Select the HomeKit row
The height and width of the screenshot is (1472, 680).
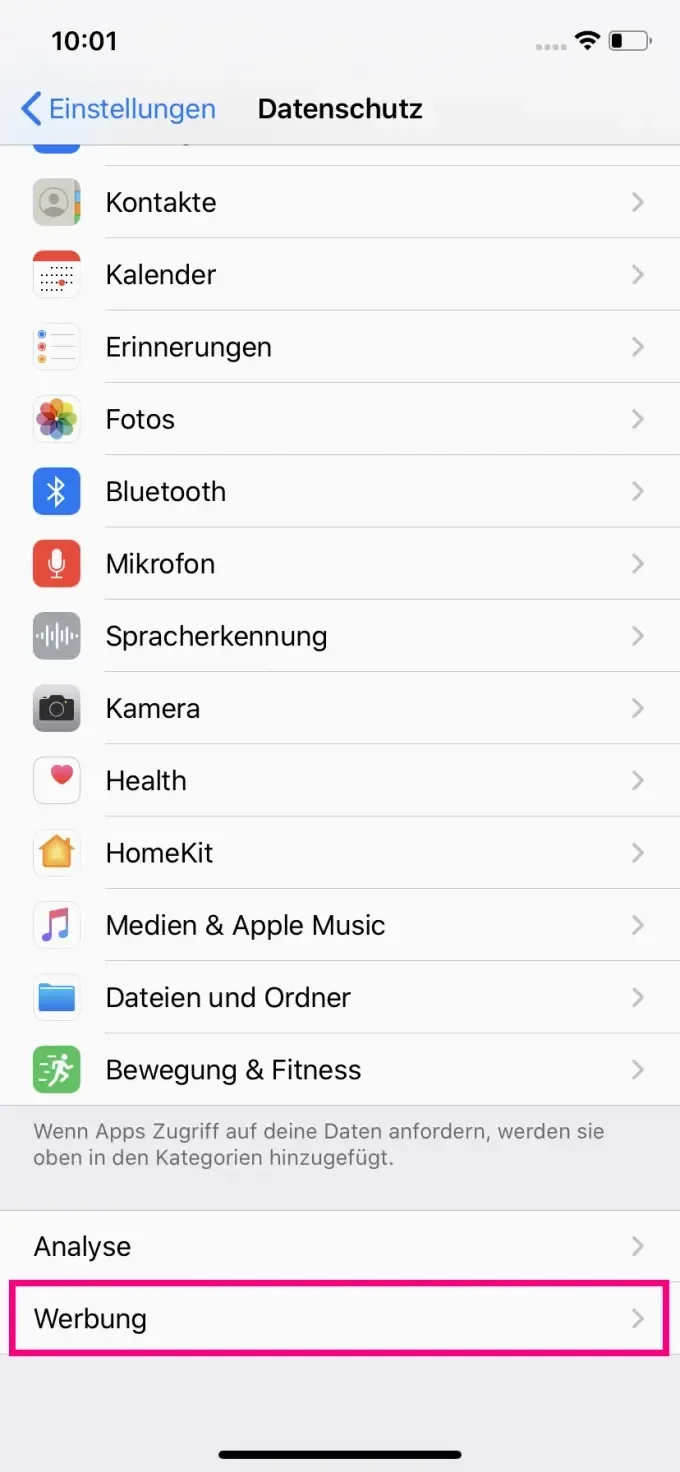[340, 853]
